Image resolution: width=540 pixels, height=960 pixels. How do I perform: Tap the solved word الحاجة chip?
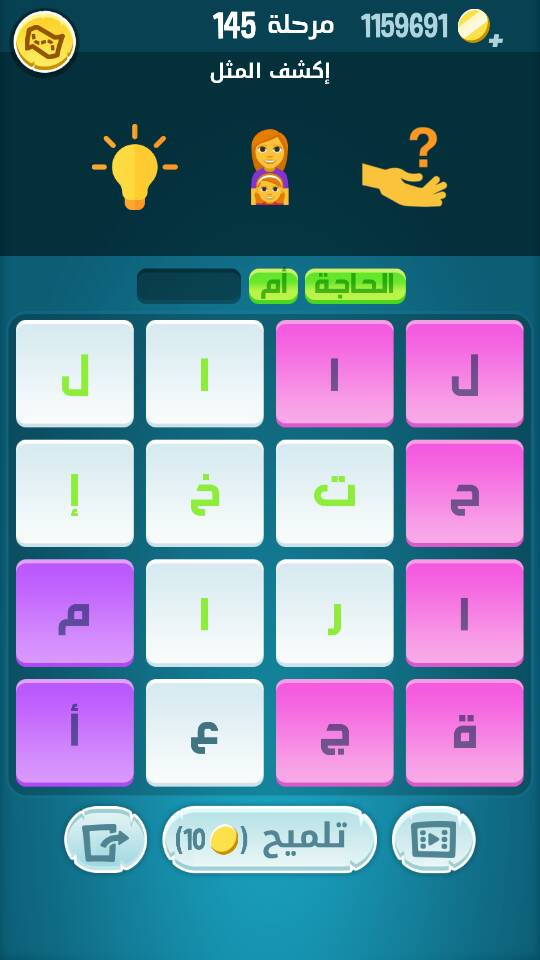tap(355, 286)
